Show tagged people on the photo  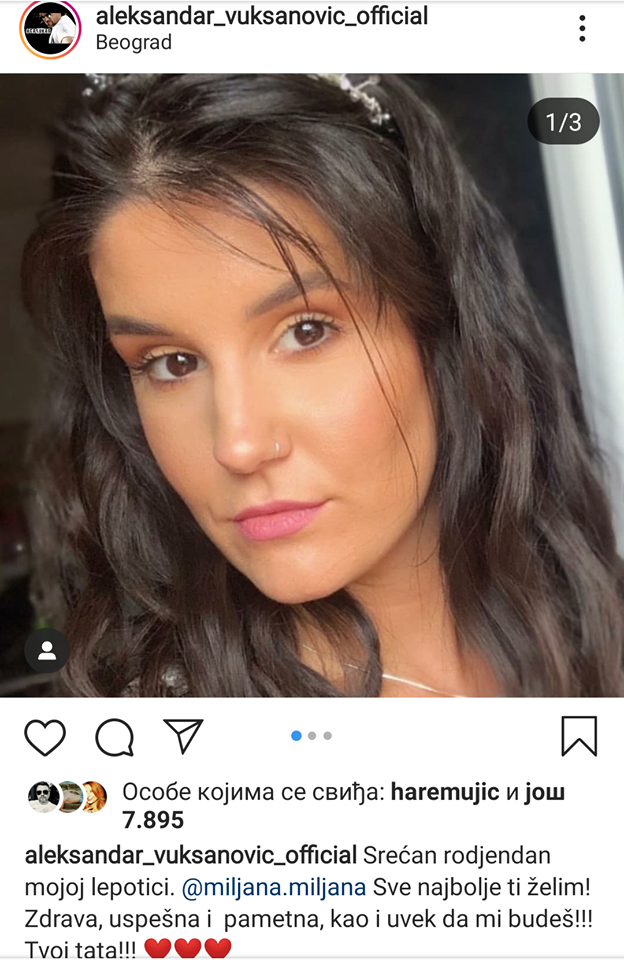47,650
